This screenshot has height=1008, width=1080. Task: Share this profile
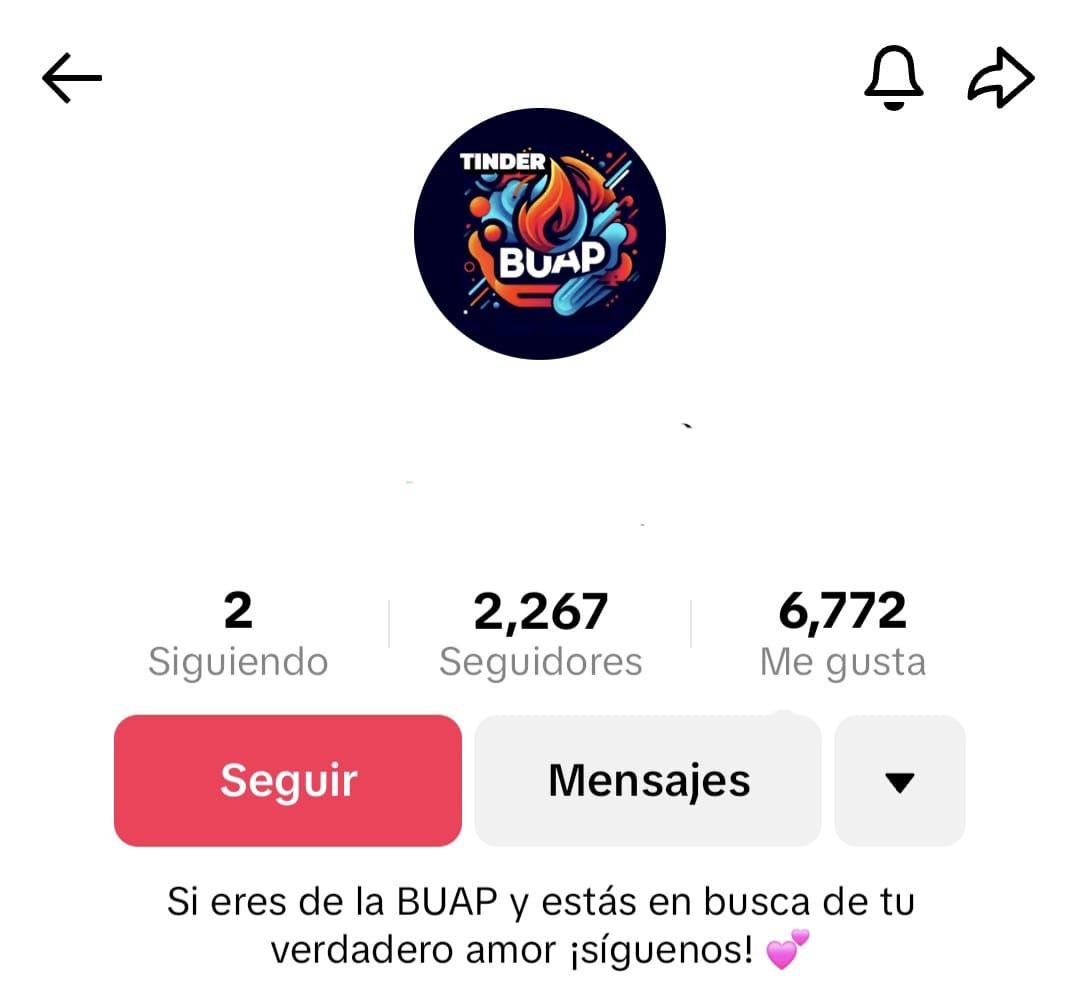point(1000,78)
